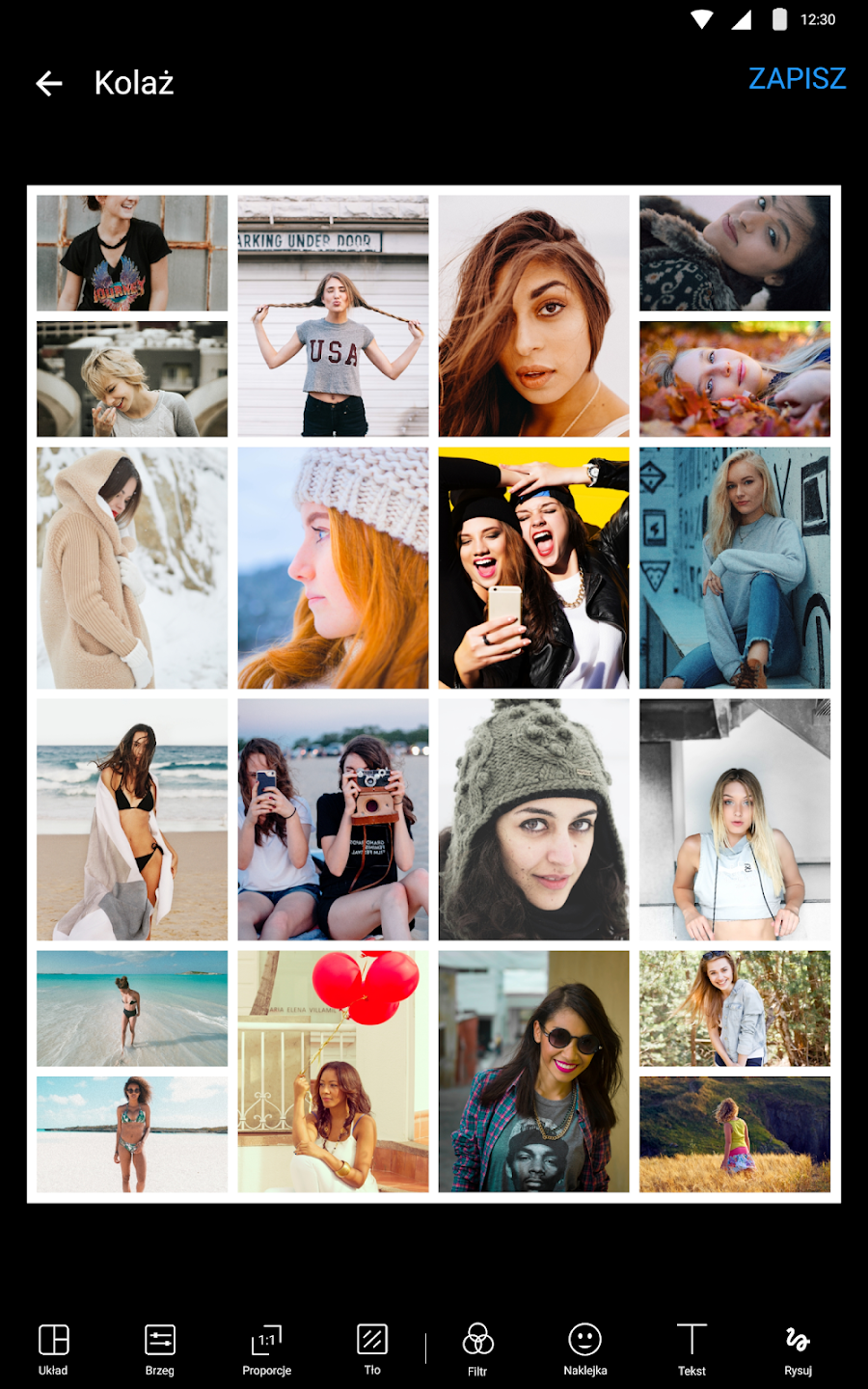Open the Brzeg border settings

[x=160, y=1348]
